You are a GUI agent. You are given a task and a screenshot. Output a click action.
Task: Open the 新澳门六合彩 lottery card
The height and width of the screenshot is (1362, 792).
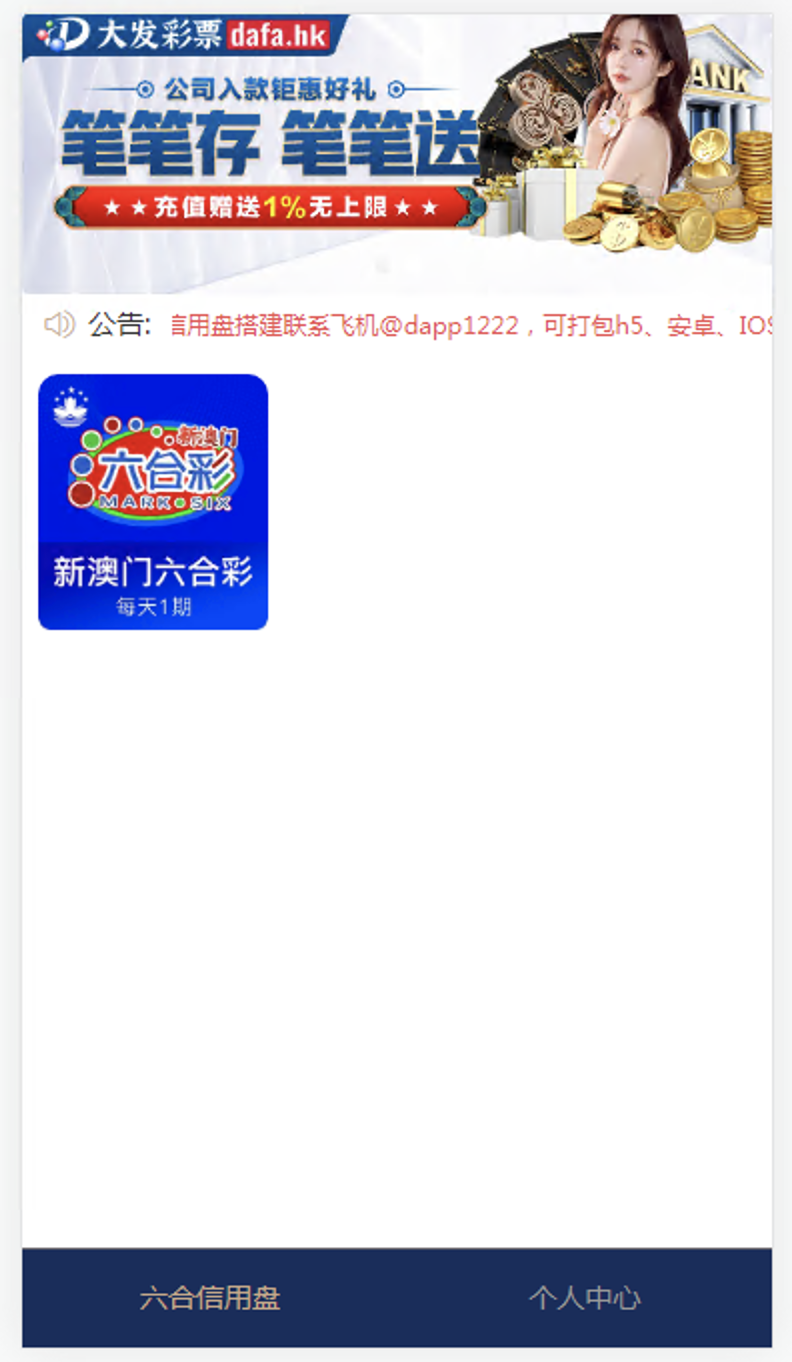click(x=153, y=501)
